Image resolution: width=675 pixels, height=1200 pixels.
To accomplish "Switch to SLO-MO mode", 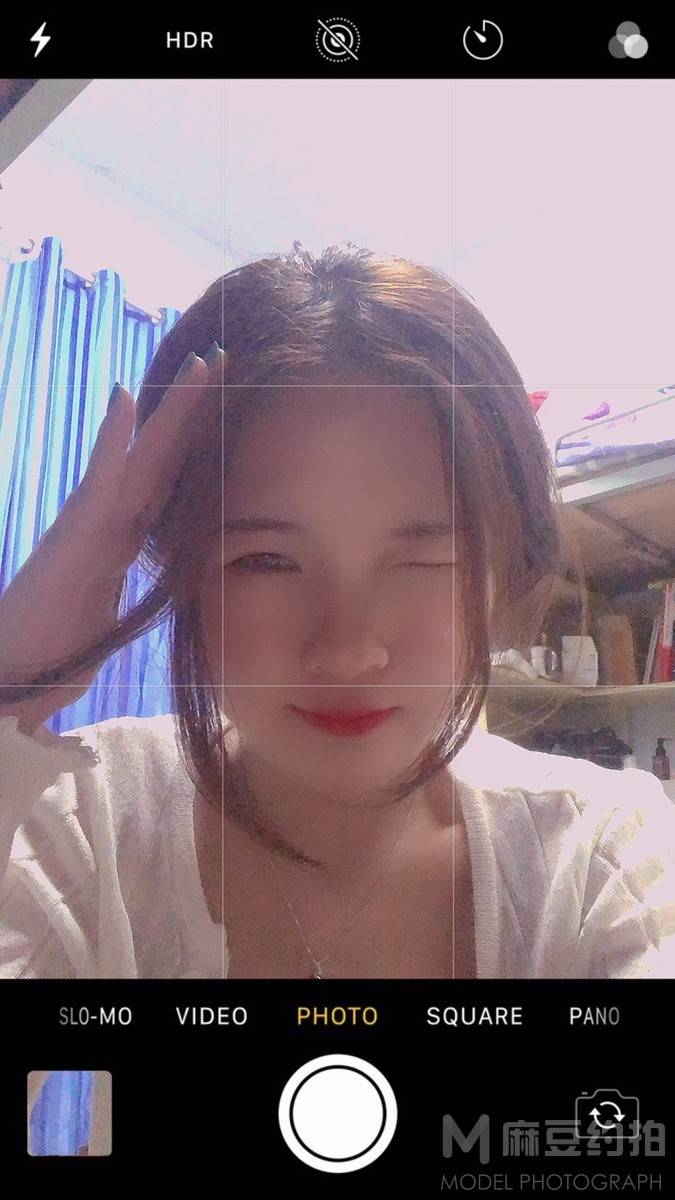I will (95, 1017).
